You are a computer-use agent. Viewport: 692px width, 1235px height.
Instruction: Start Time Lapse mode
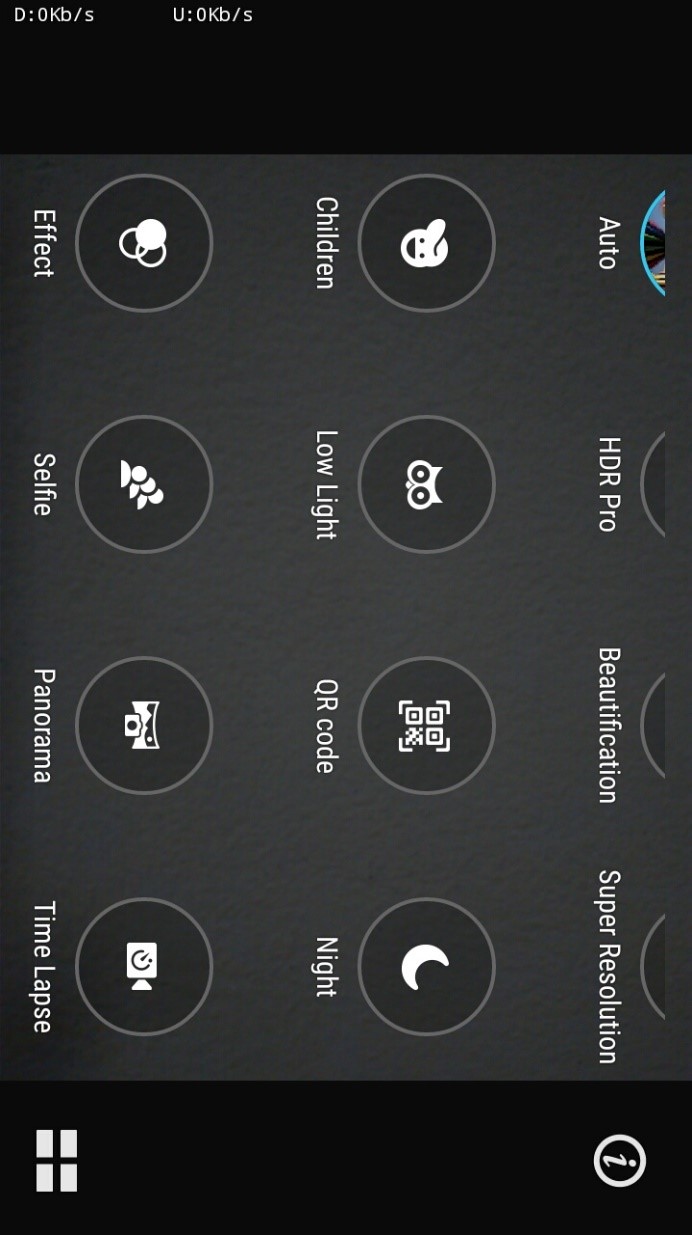(144, 966)
